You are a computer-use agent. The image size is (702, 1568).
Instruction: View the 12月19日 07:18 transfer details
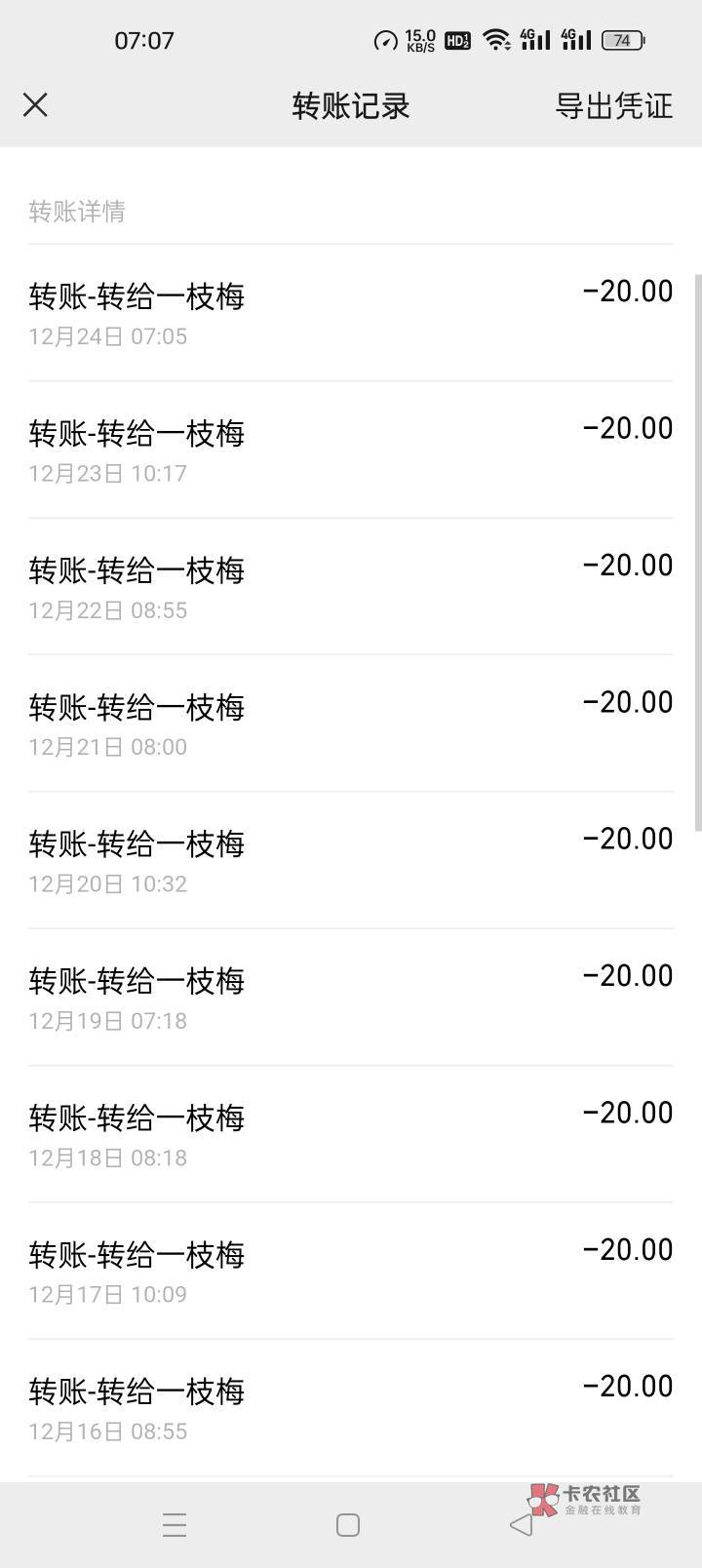point(351,997)
